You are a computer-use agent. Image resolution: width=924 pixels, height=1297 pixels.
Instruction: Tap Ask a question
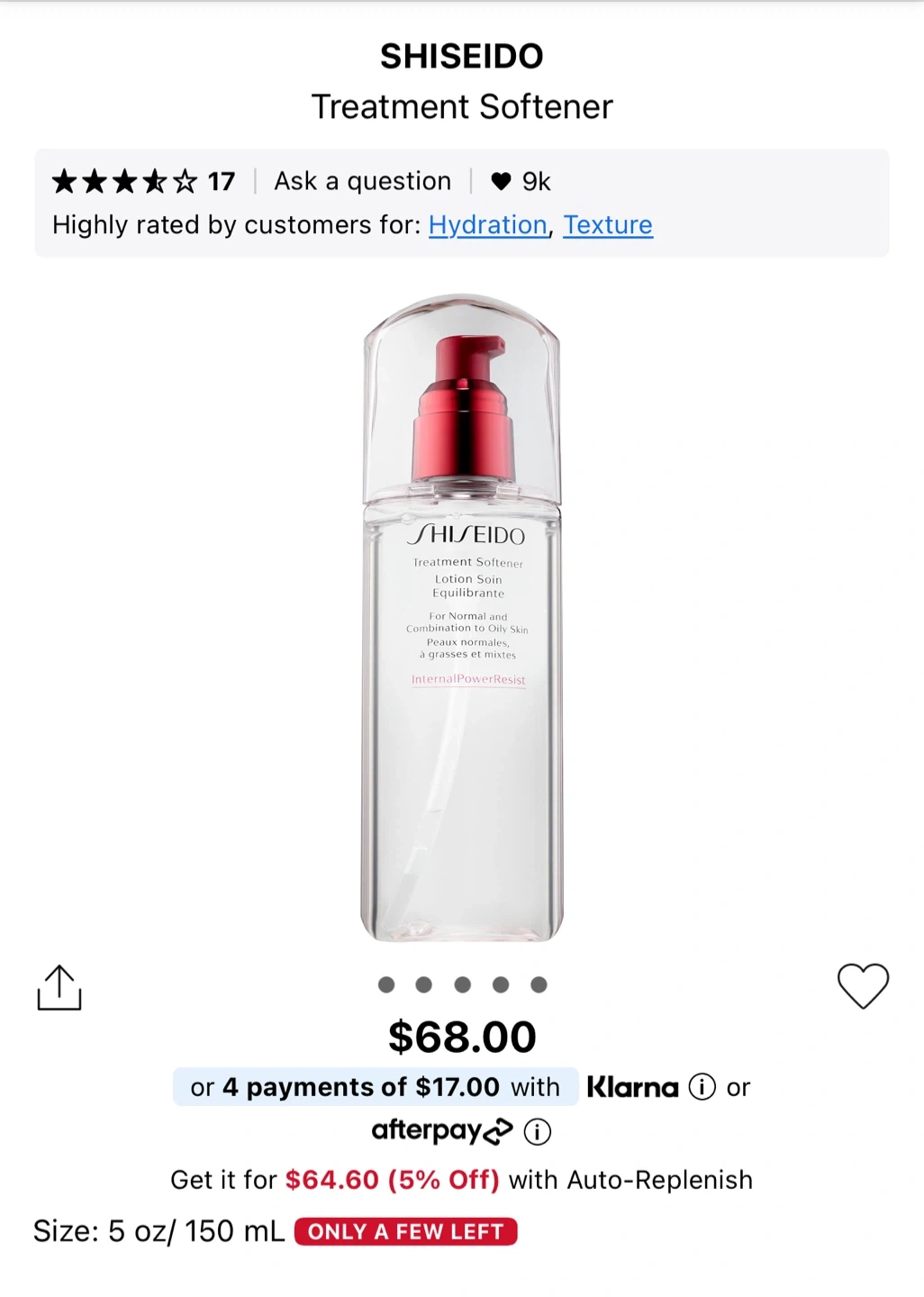pos(362,181)
